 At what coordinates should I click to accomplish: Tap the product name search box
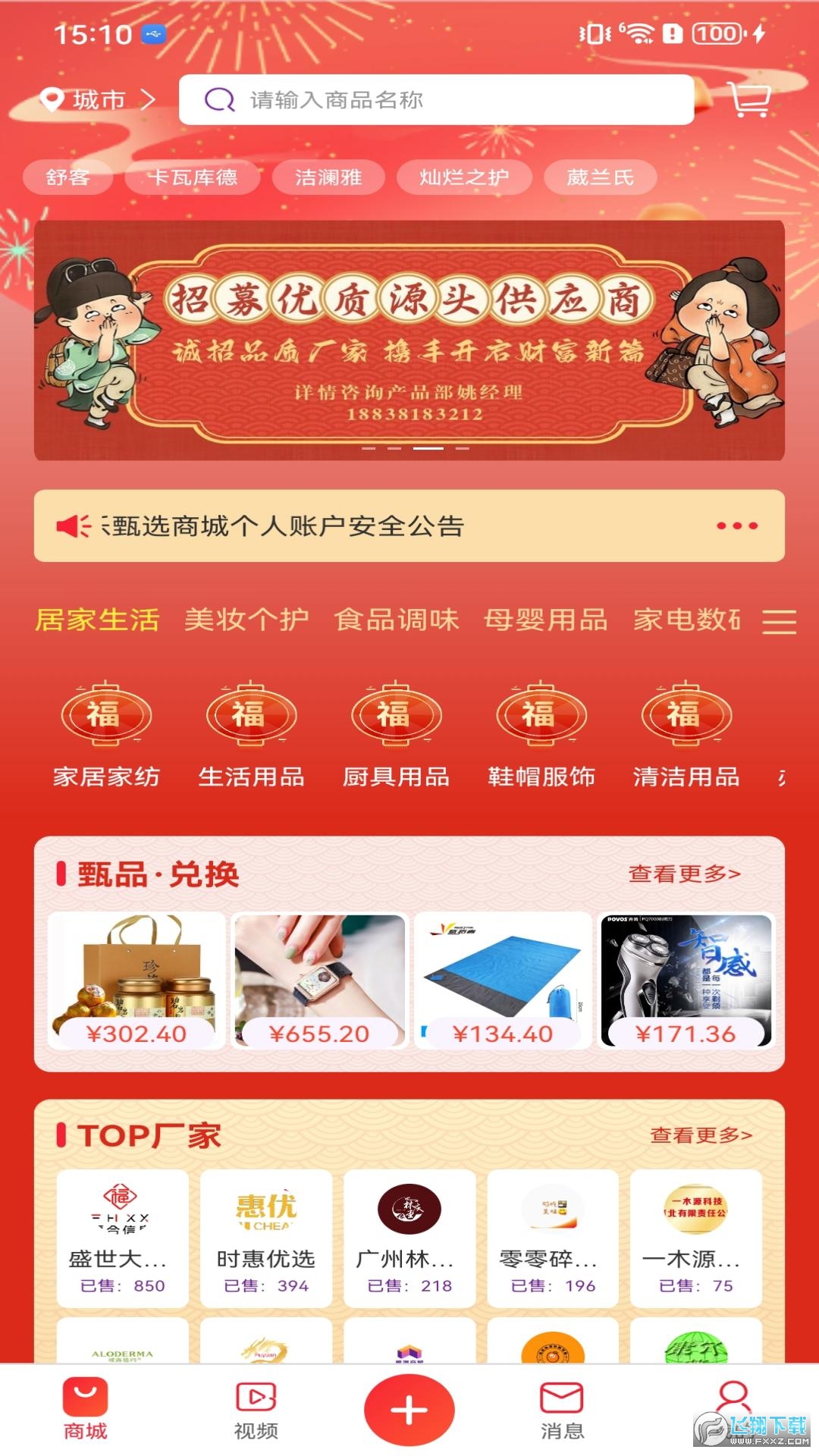click(x=436, y=99)
